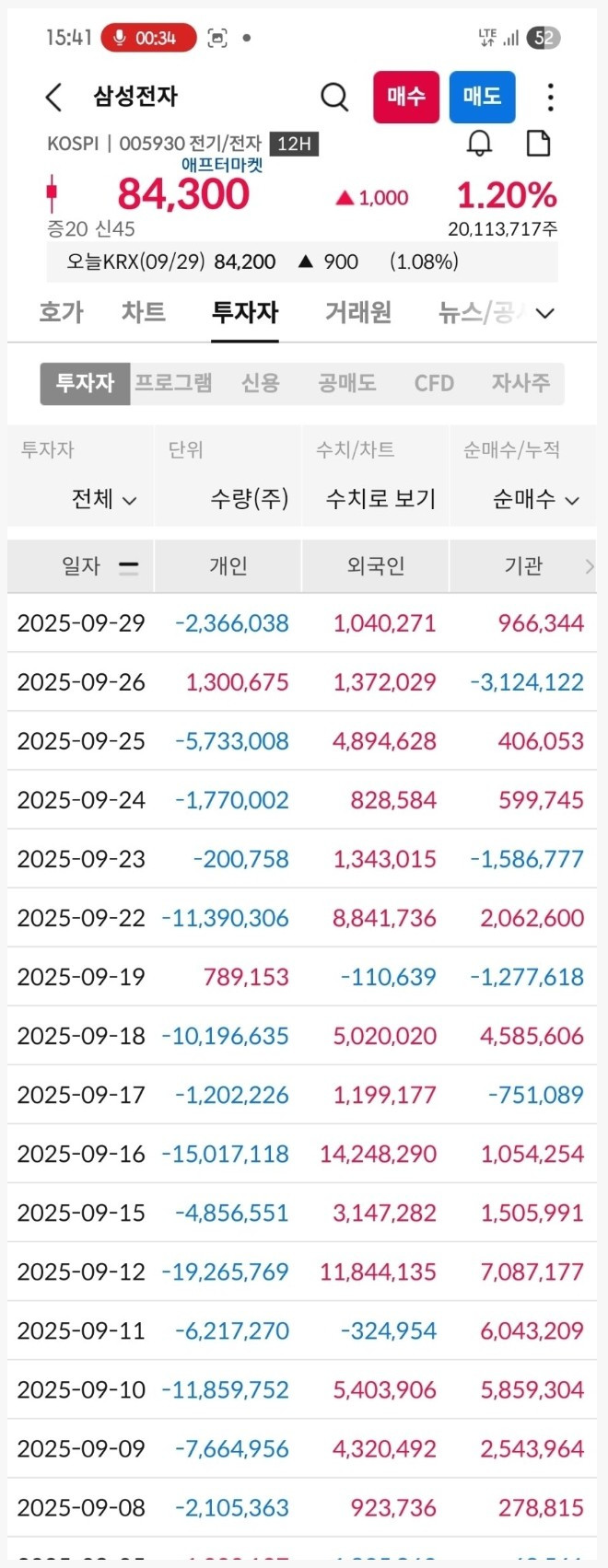Switch to the 거래원 tab
The height and width of the screenshot is (1568, 608).
(x=357, y=313)
